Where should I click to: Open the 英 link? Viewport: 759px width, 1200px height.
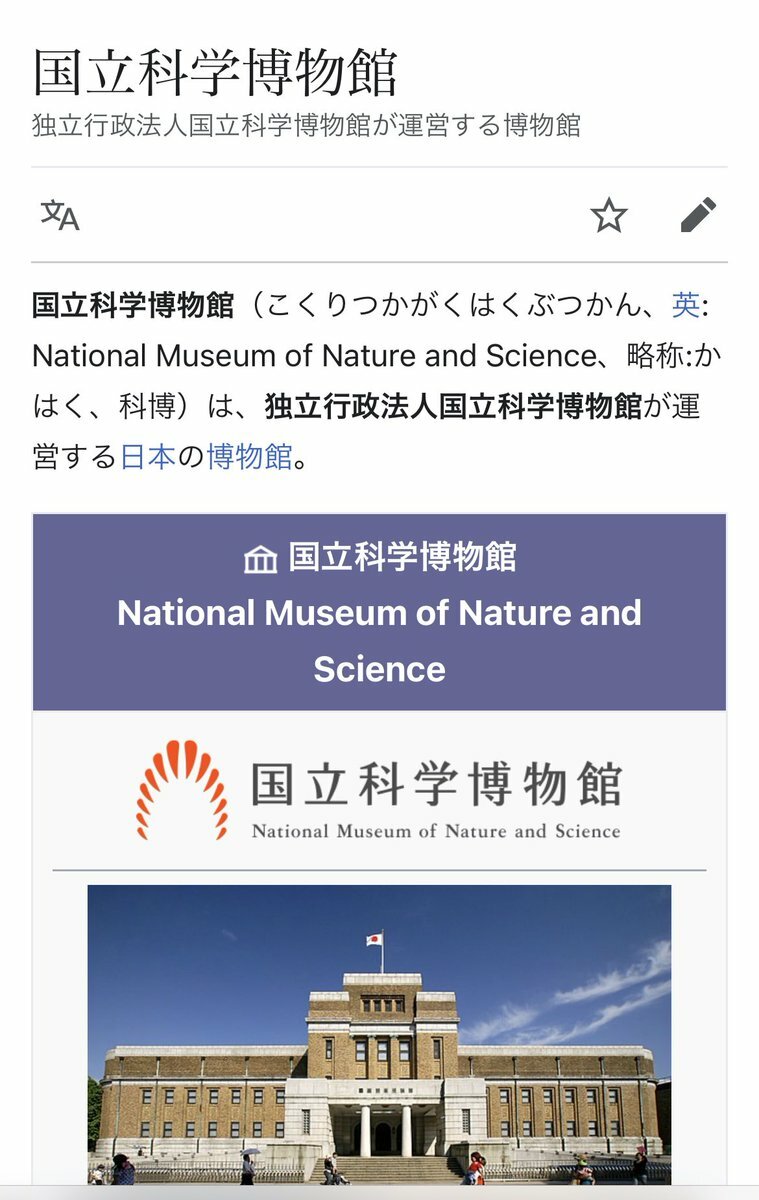(x=686, y=304)
